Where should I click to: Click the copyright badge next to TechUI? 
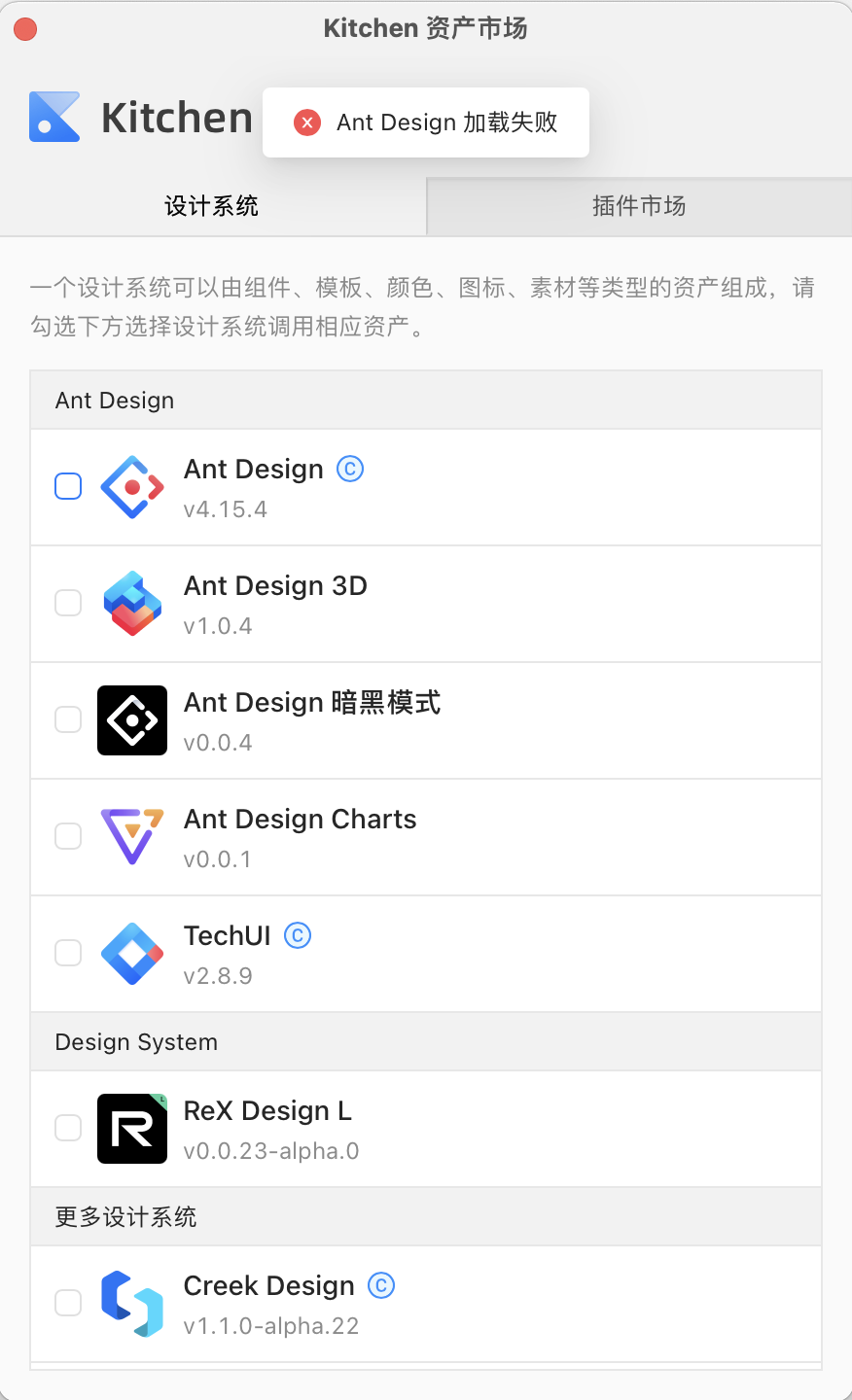298,935
